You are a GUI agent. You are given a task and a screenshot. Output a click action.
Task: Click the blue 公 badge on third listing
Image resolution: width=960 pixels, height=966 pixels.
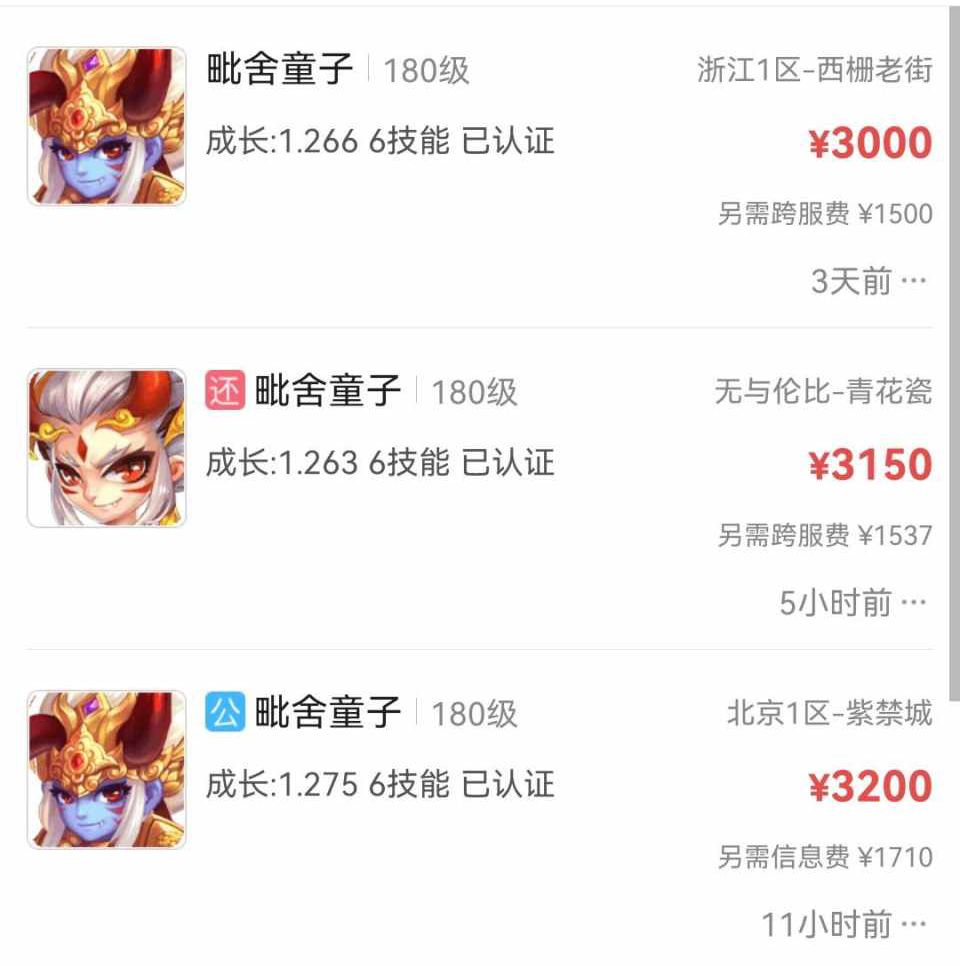pos(224,714)
